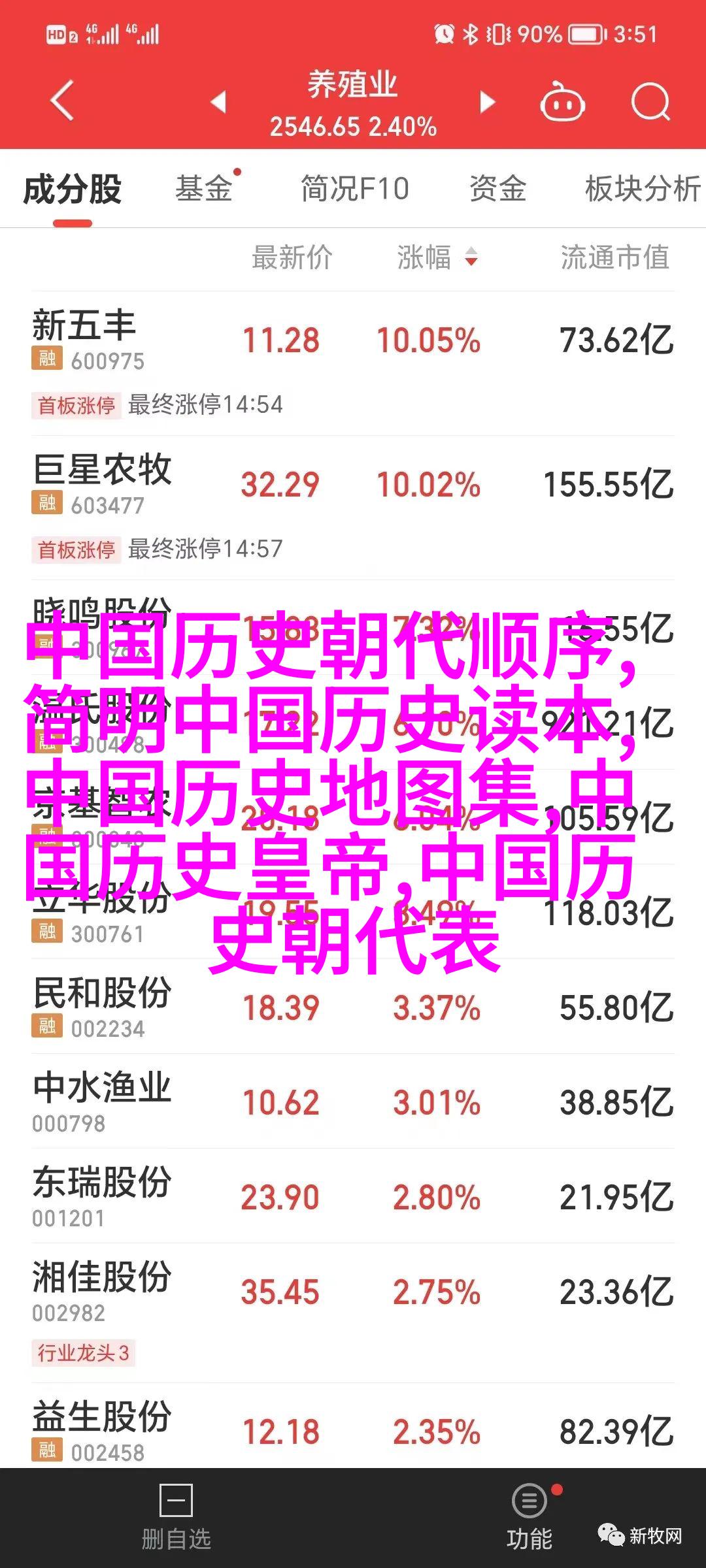Image resolution: width=706 pixels, height=1568 pixels.
Task: Switch to the 资金 tab
Action: coord(497,189)
